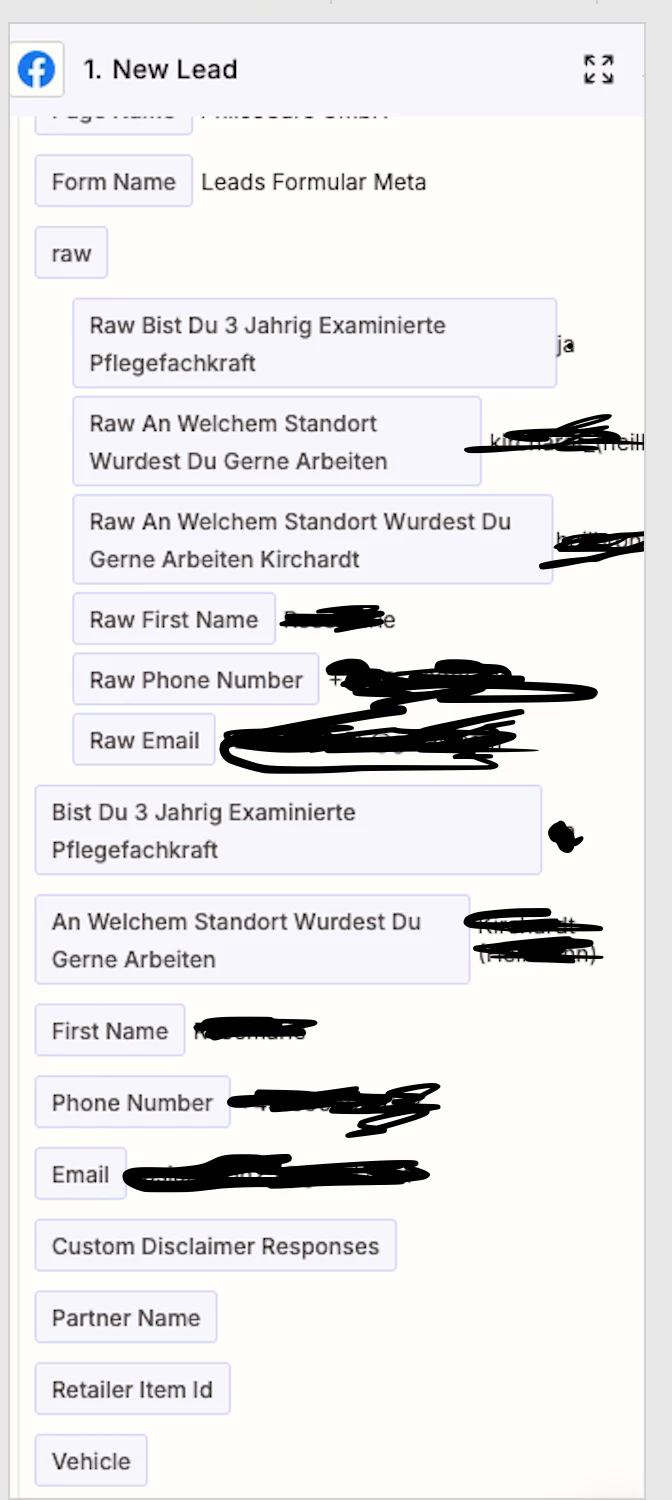Choose the Raw Bist Du 3 Jahrig field
Screen dimensions: 672x1500
click(314, 343)
